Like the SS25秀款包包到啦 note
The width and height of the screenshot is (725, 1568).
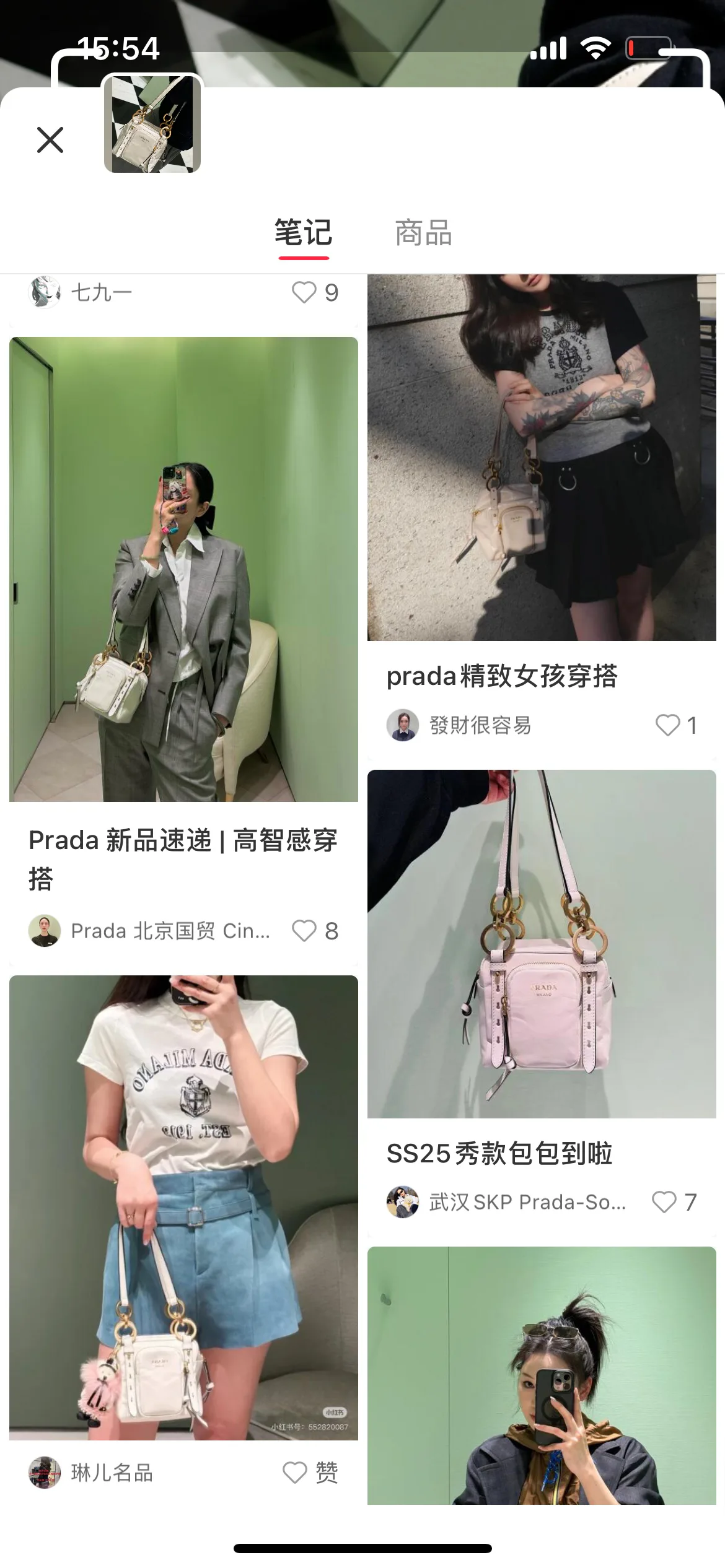coord(675,1202)
